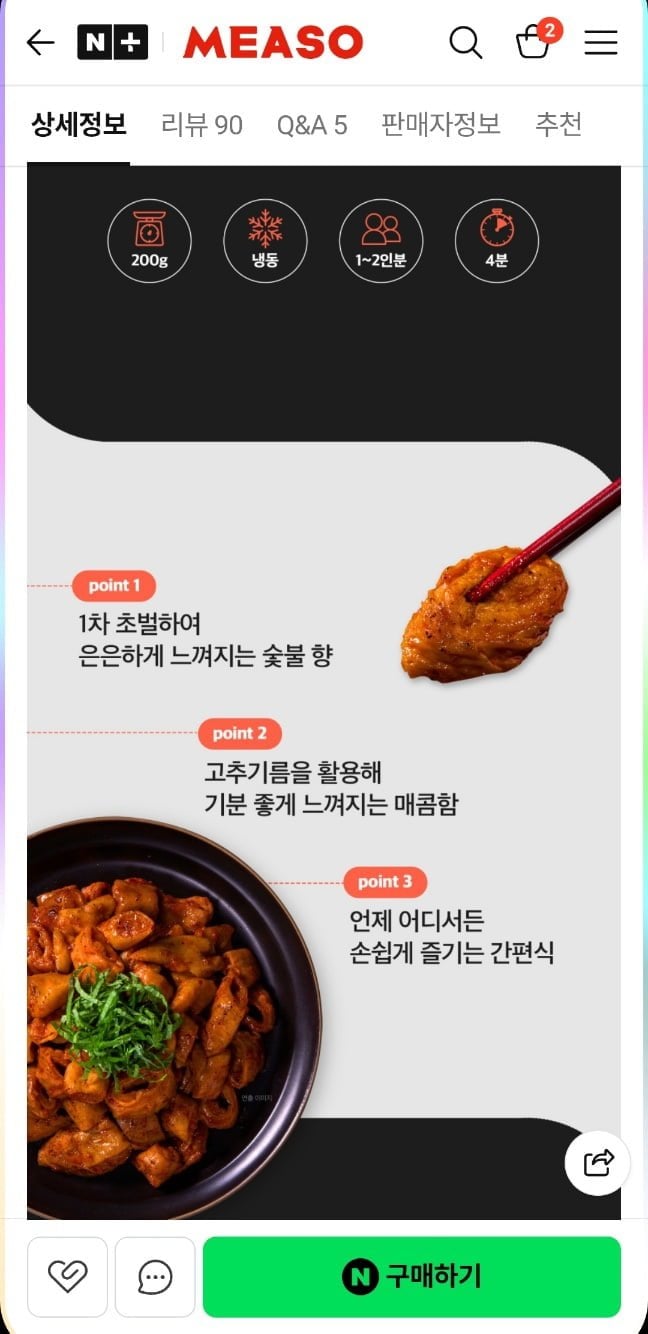Screen dimensions: 648x1334
Task: Open the hamburger menu
Action: [601, 43]
